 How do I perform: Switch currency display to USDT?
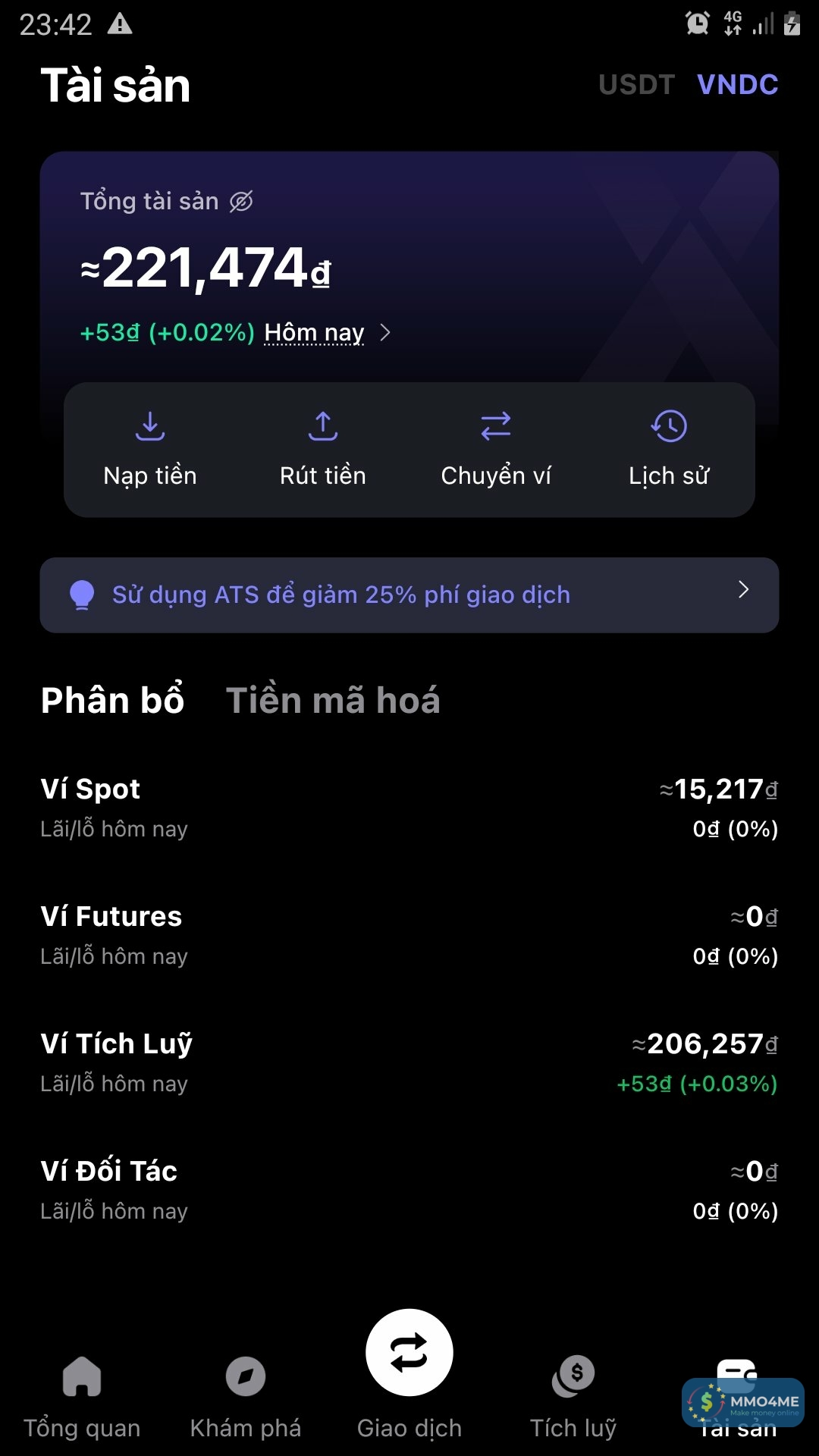(635, 85)
